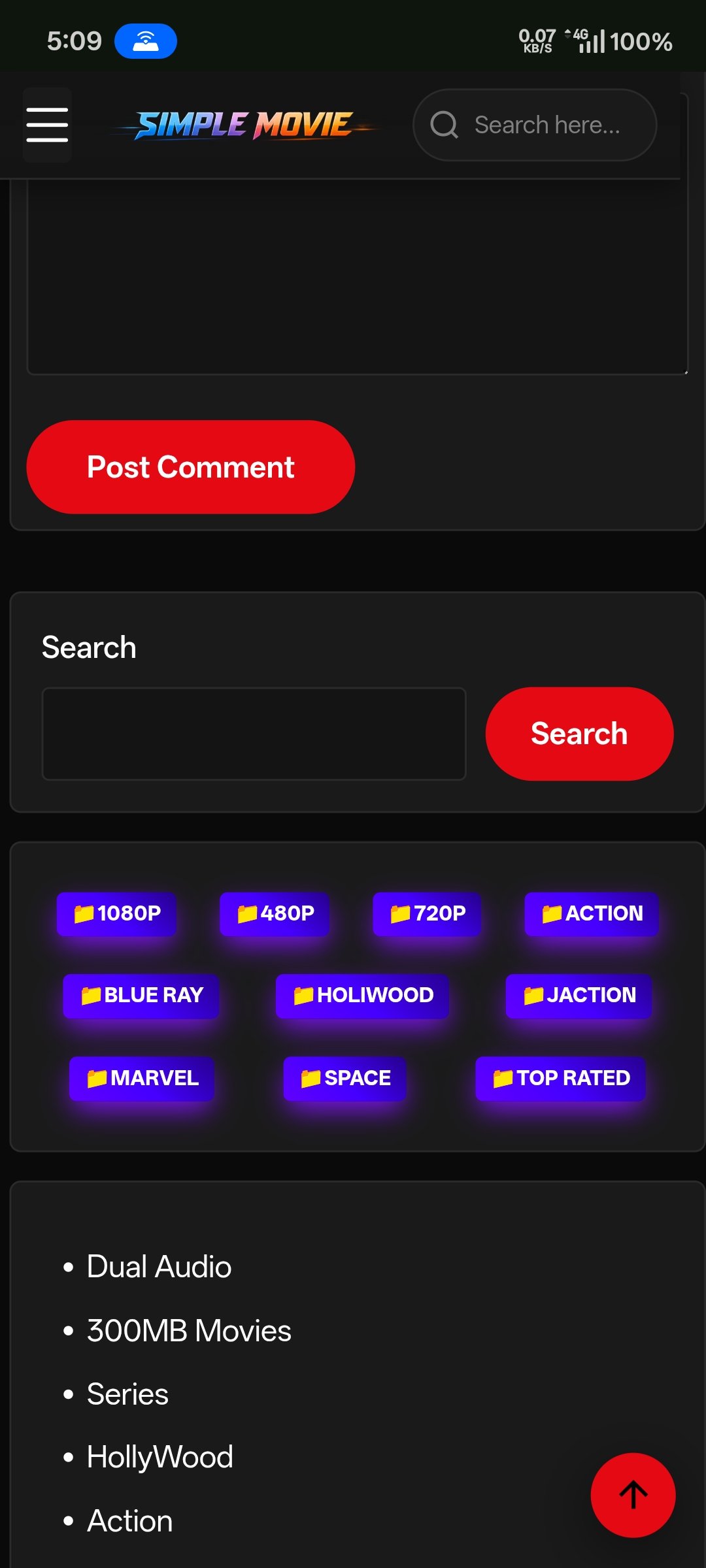The image size is (706, 1568).
Task: Open the JACTION category
Action: (x=578, y=996)
